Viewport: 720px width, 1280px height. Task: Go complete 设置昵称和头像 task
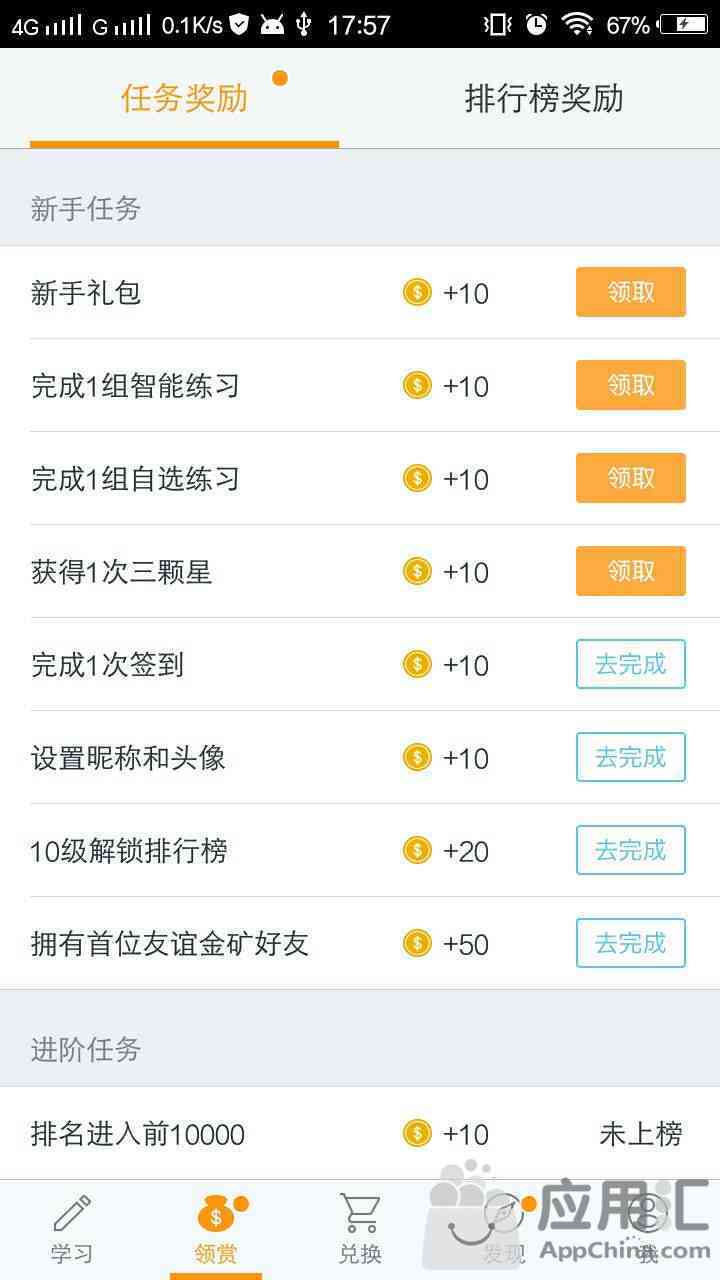click(x=631, y=757)
